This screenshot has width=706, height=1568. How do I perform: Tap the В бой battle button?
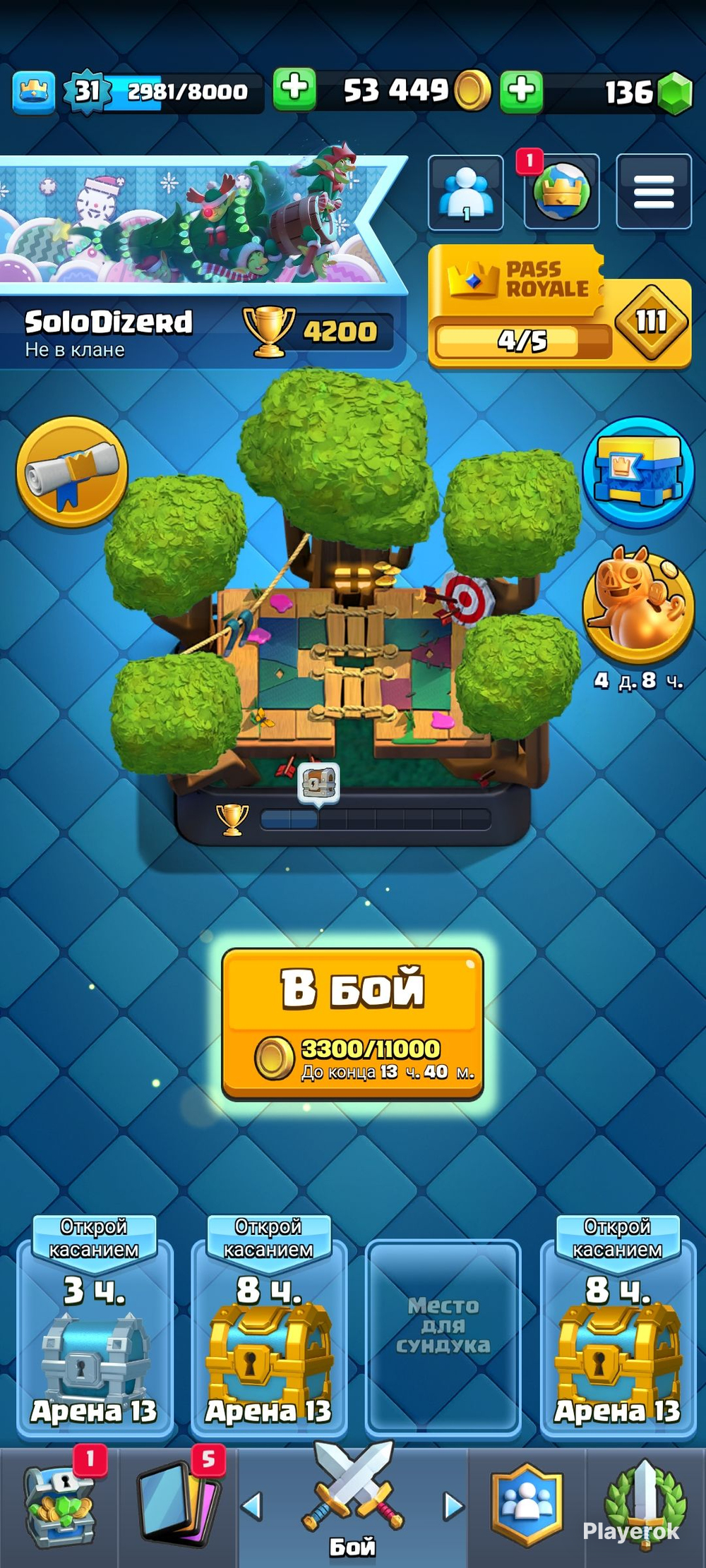(x=353, y=1023)
